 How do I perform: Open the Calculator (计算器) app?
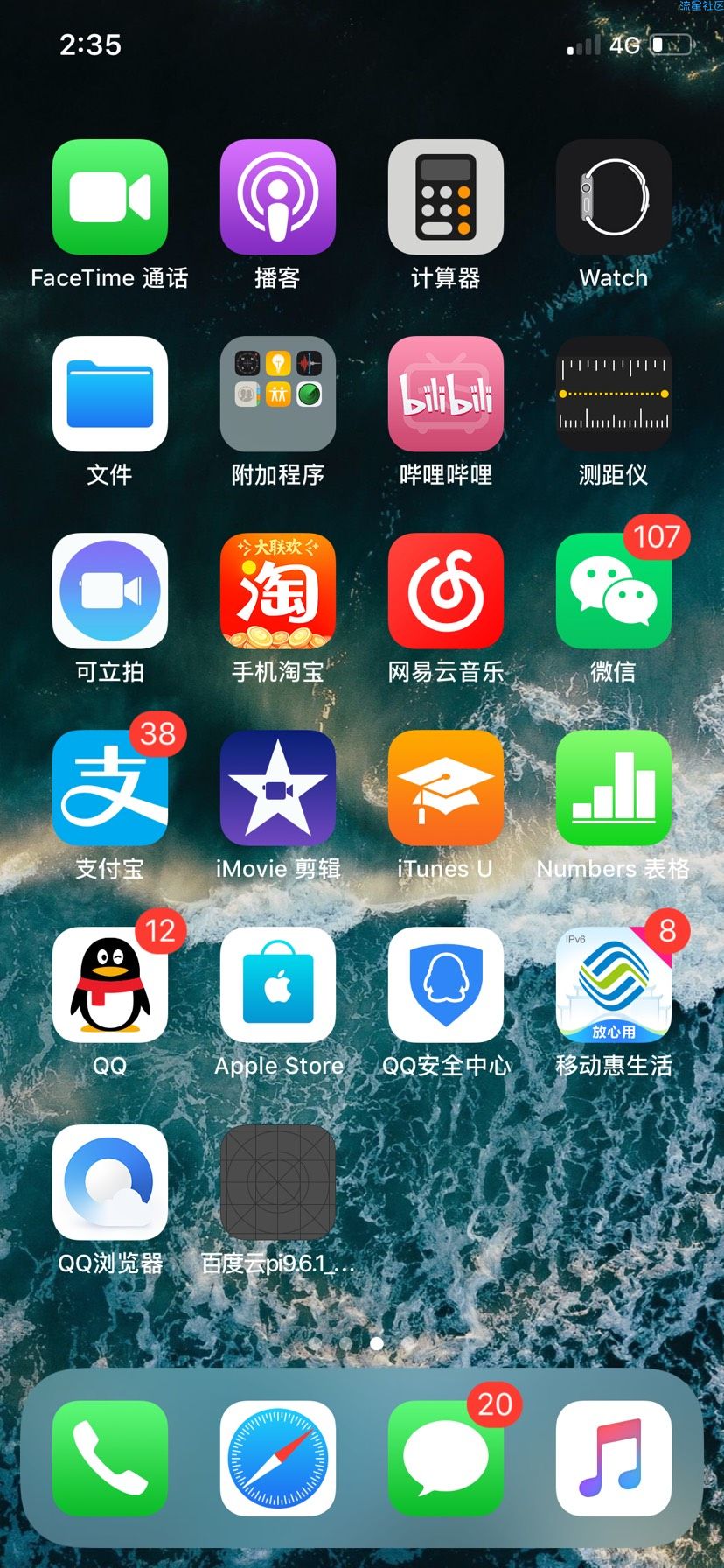tap(446, 197)
